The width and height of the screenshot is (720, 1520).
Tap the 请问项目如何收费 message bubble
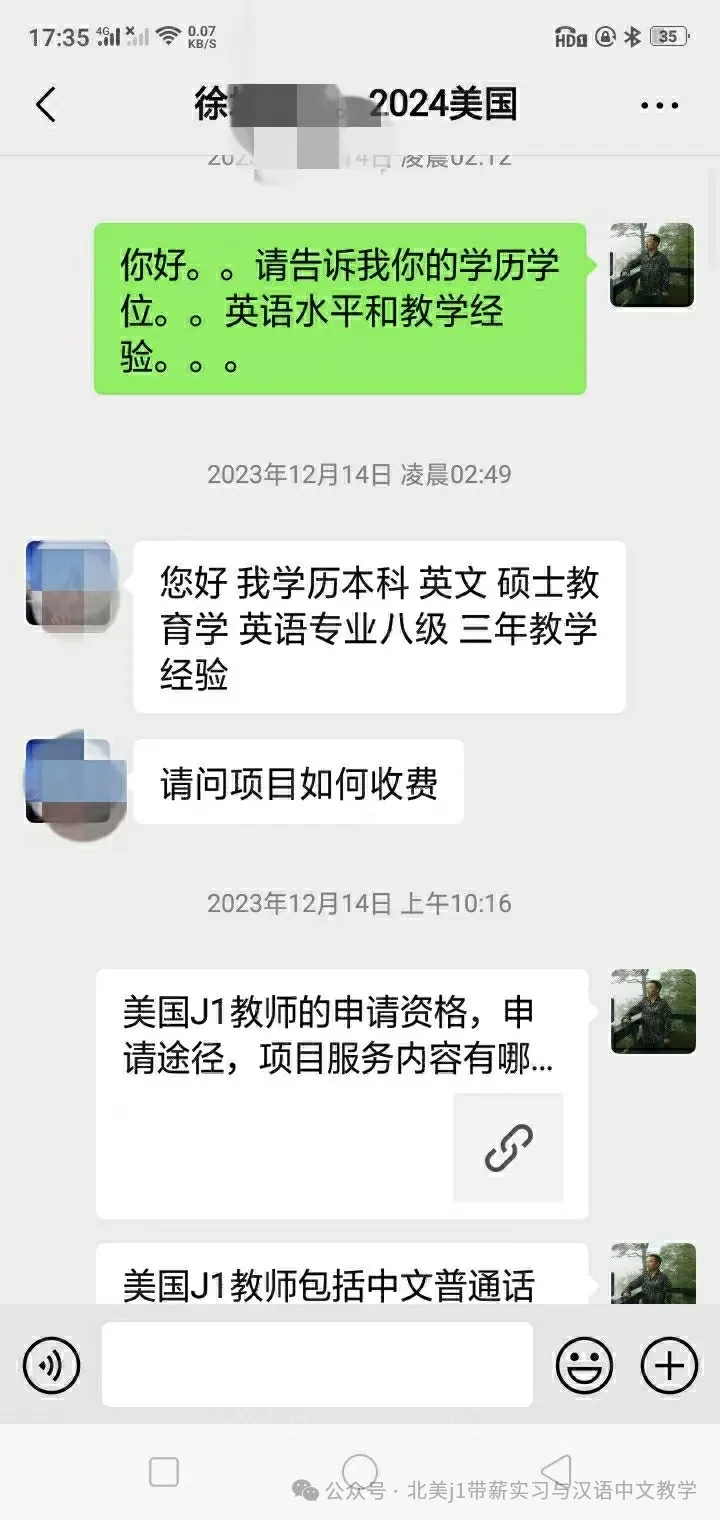point(297,783)
